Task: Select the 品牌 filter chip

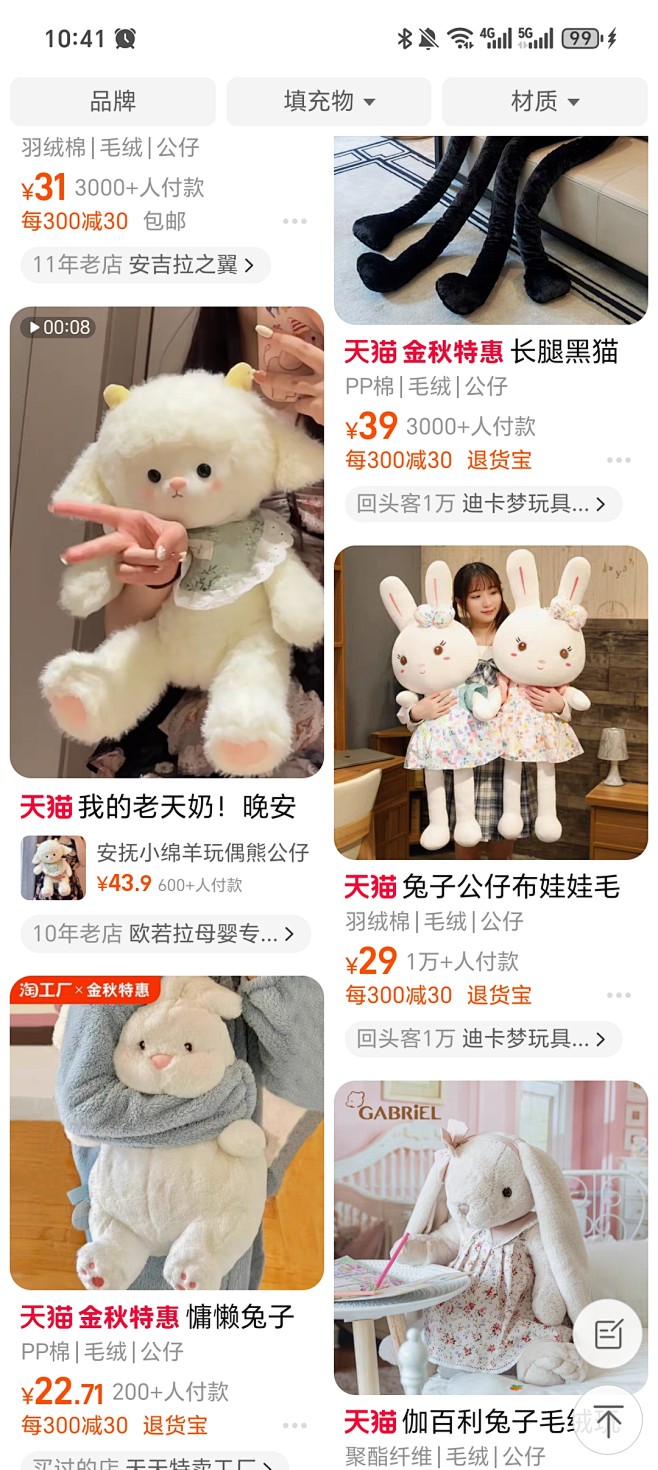Action: pos(113,101)
